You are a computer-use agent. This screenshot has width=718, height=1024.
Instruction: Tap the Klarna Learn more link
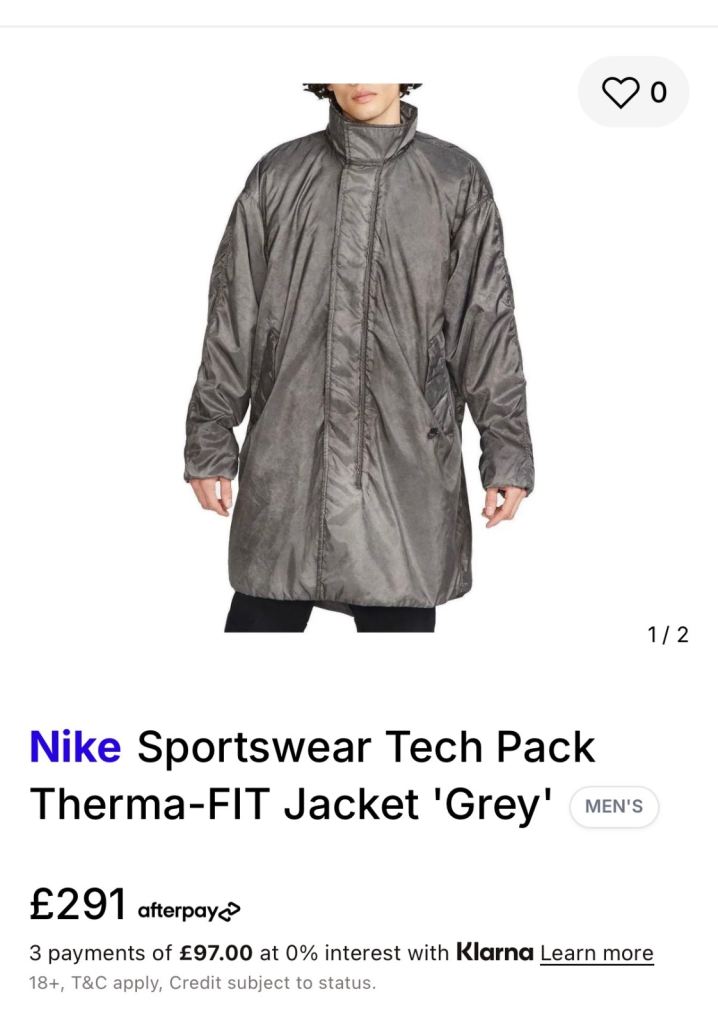coord(596,953)
